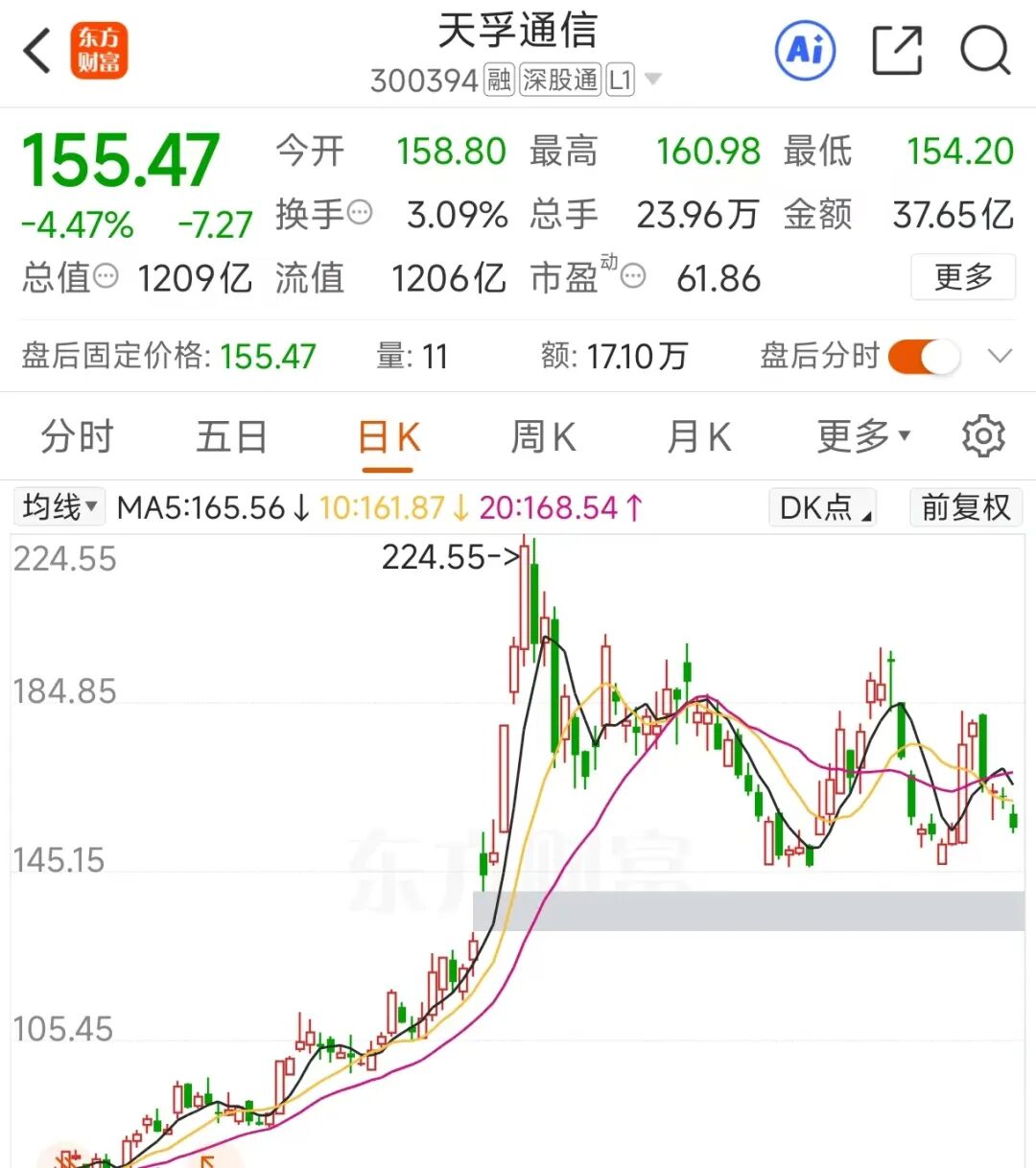Open the AI assistant icon
Screen dimensions: 1036x1168
pyautogui.click(x=804, y=50)
